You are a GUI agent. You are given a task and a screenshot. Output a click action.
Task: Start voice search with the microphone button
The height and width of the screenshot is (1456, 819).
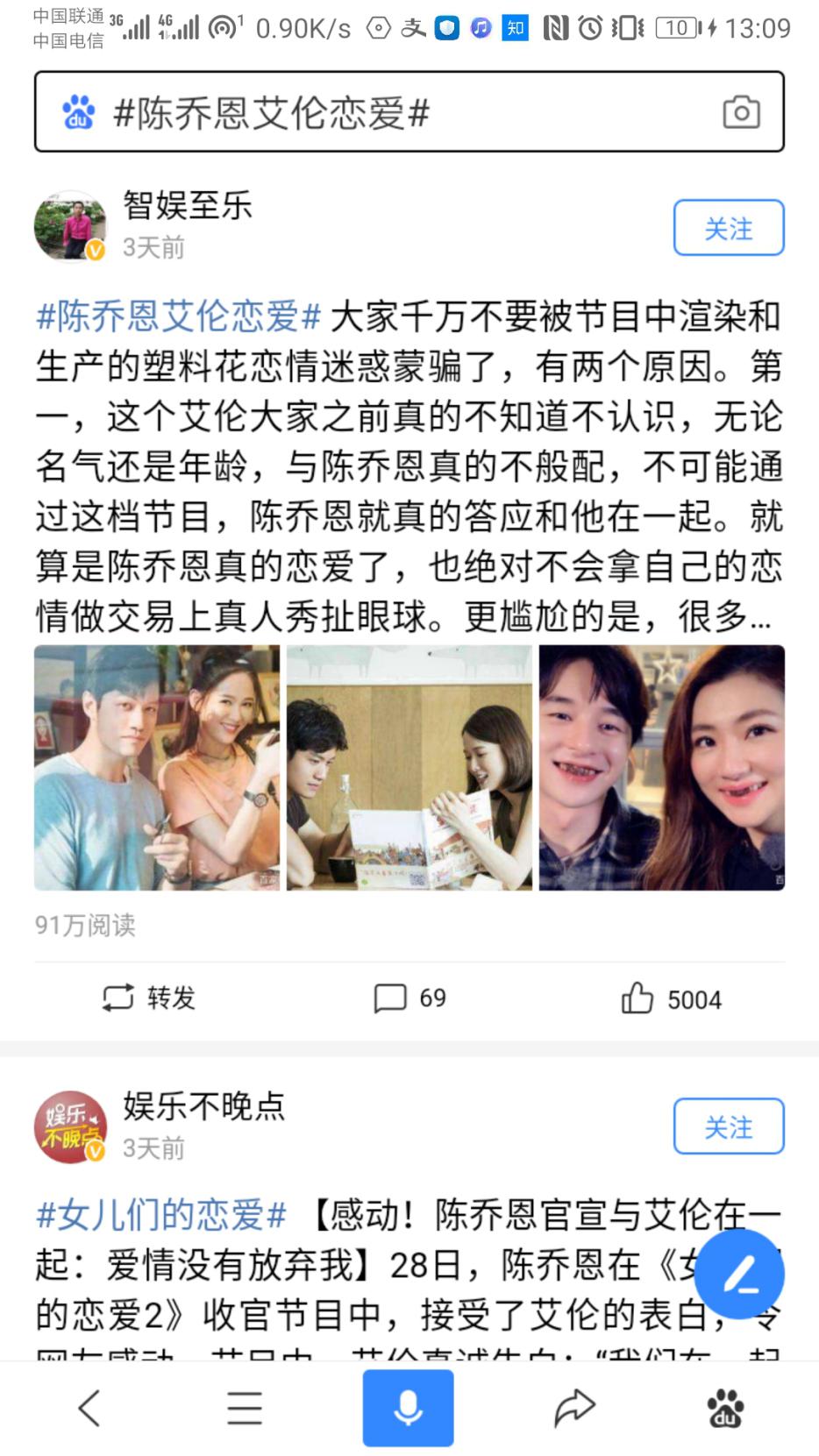tap(409, 1408)
